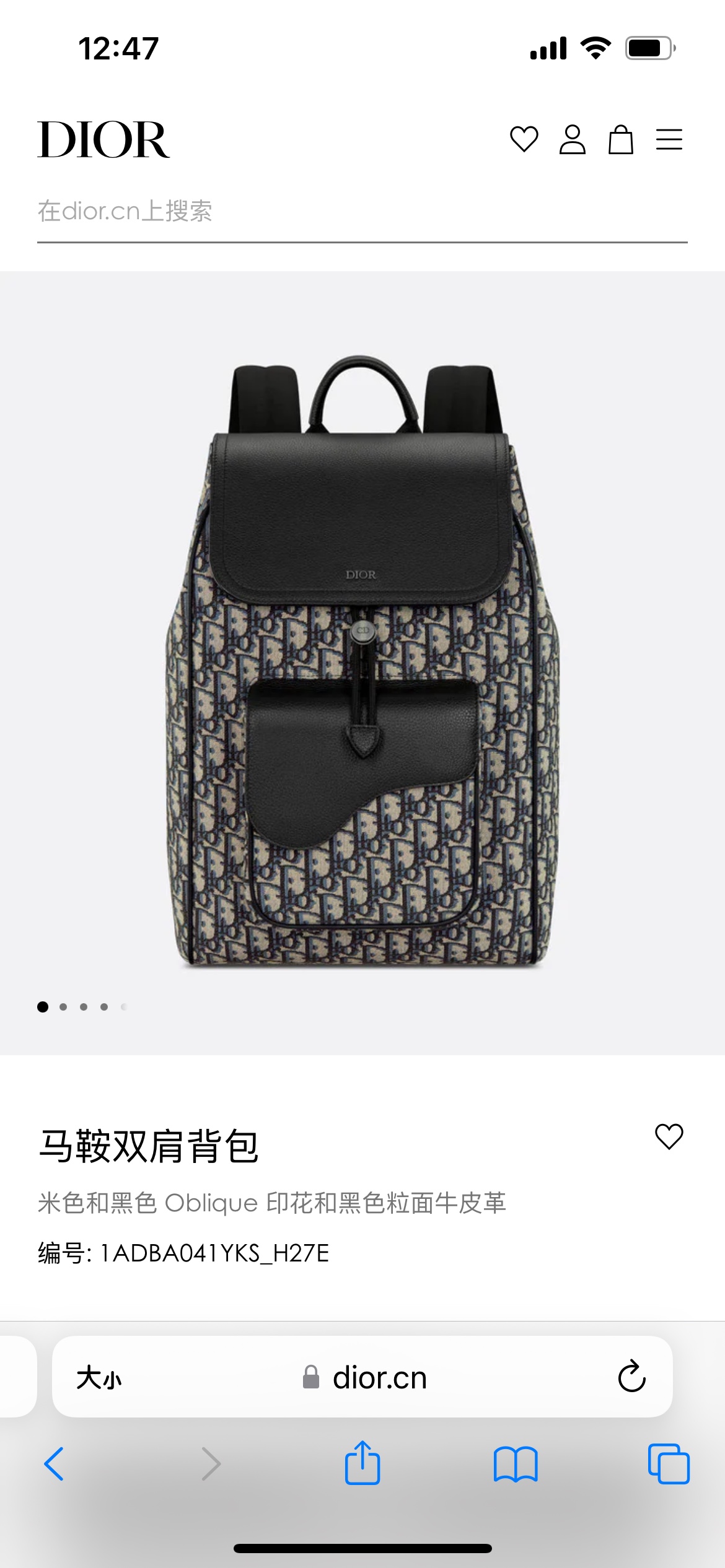The height and width of the screenshot is (1568, 725).
Task: Reload the dior.cn page
Action: [631, 1377]
